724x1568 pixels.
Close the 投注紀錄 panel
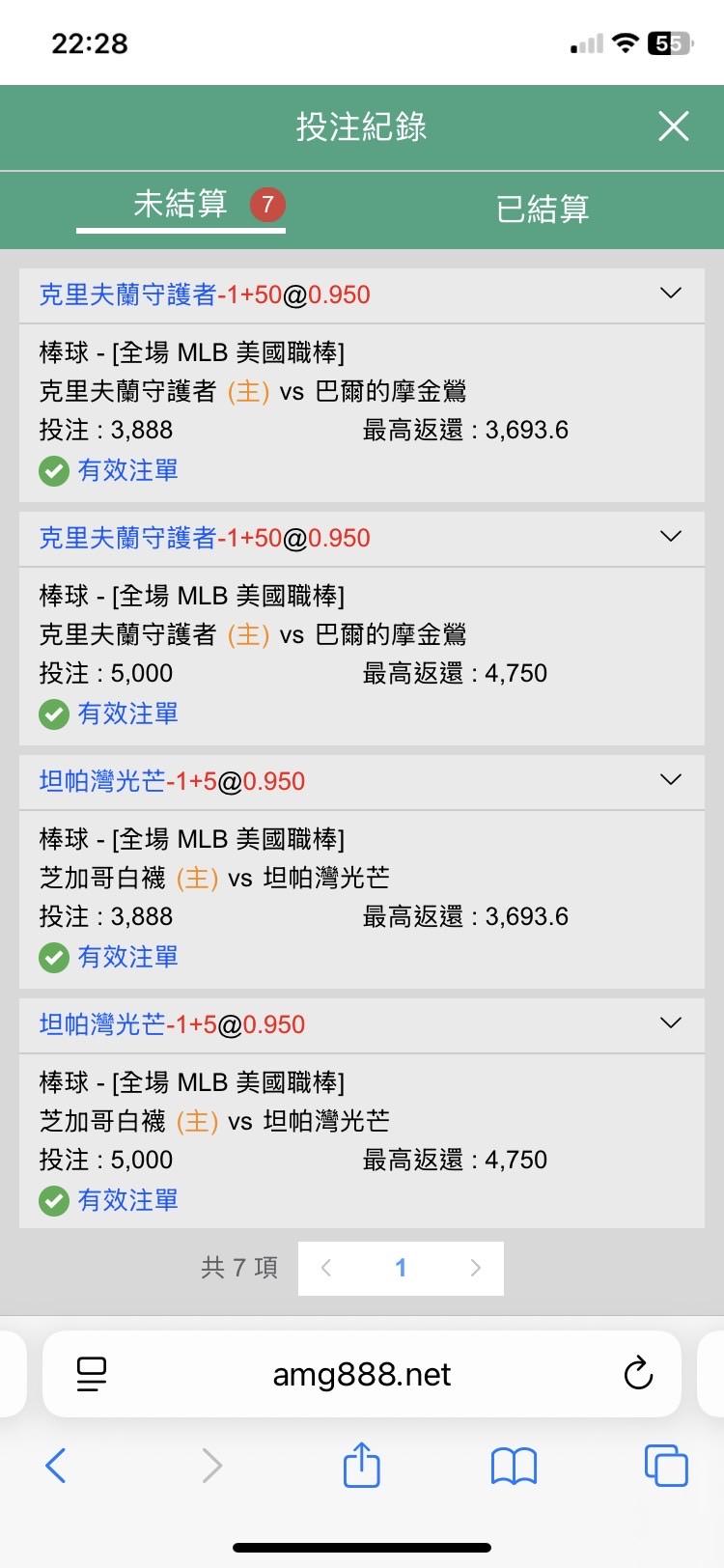pyautogui.click(x=673, y=126)
